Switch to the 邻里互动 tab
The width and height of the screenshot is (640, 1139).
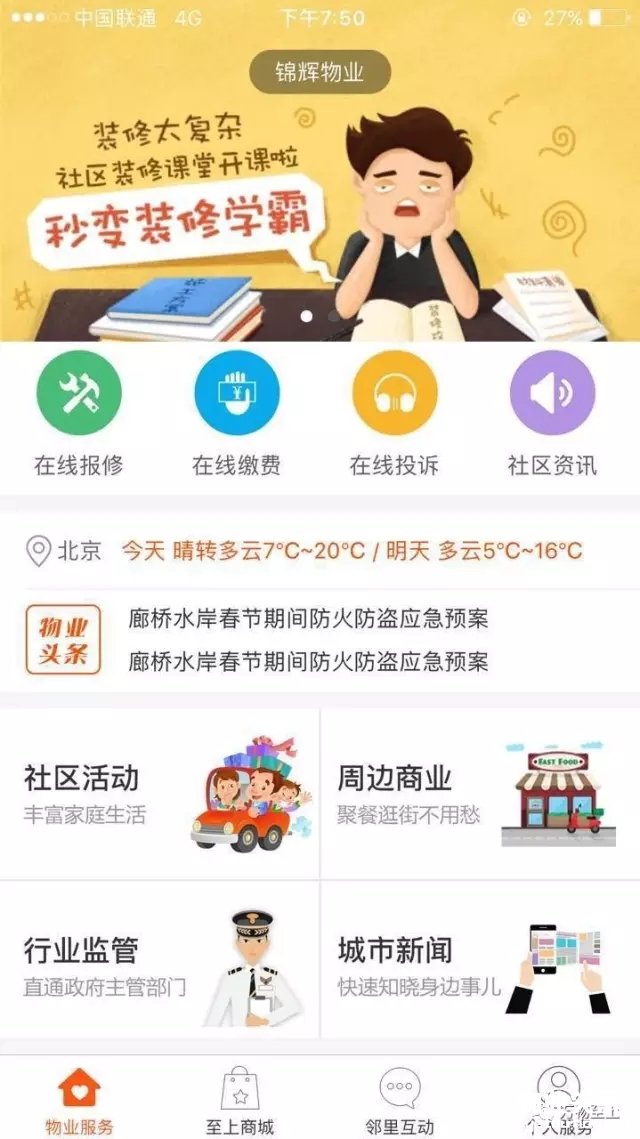coord(400,1100)
